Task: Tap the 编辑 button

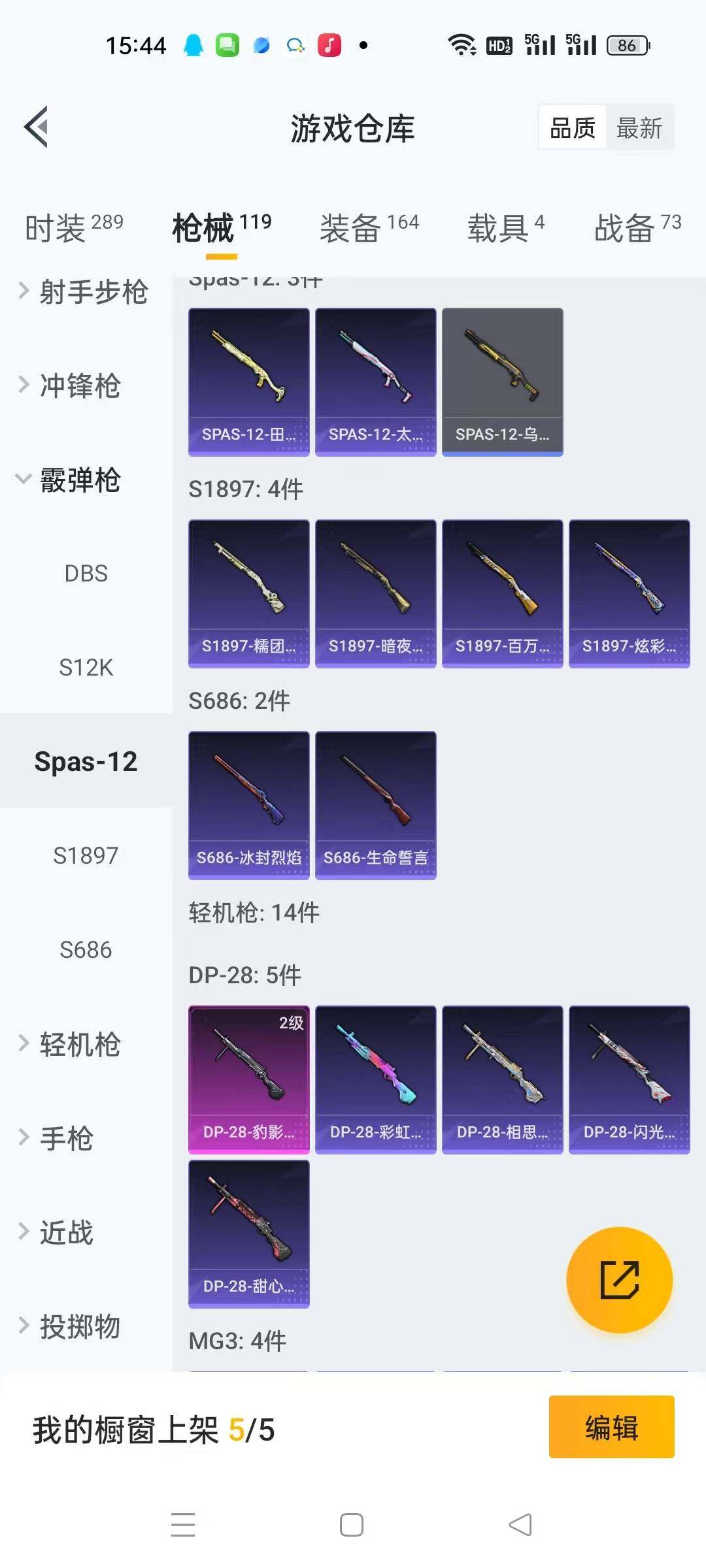Action: (x=611, y=1428)
